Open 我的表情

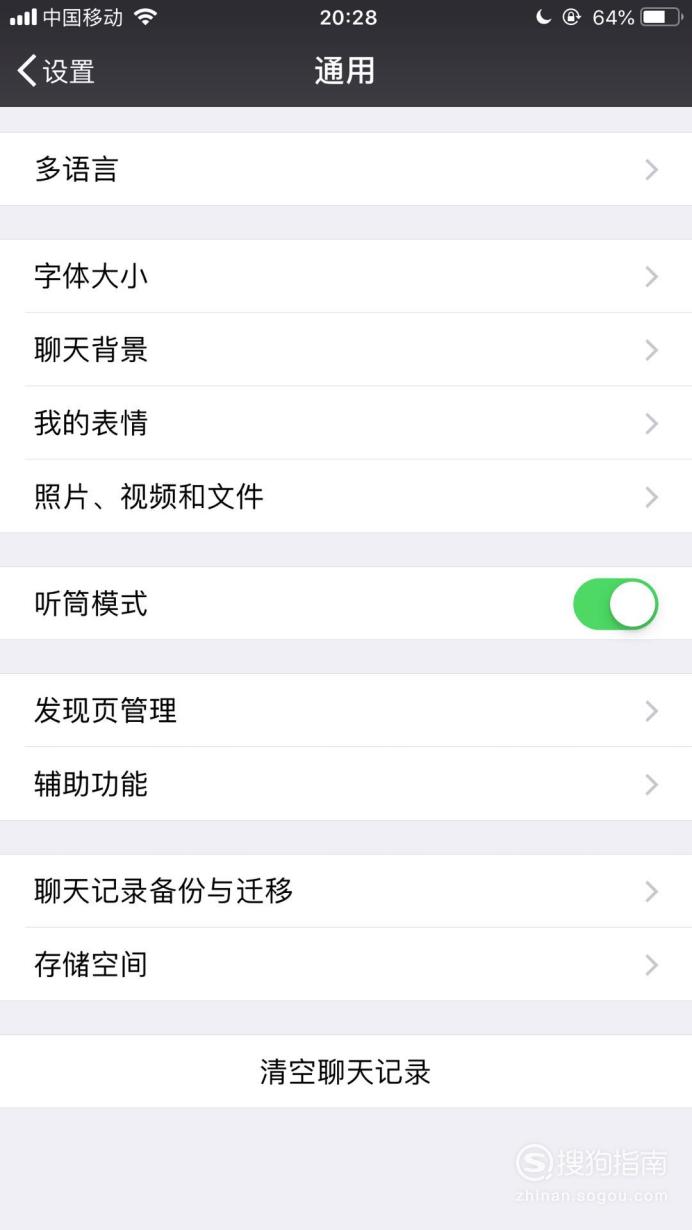(x=346, y=423)
